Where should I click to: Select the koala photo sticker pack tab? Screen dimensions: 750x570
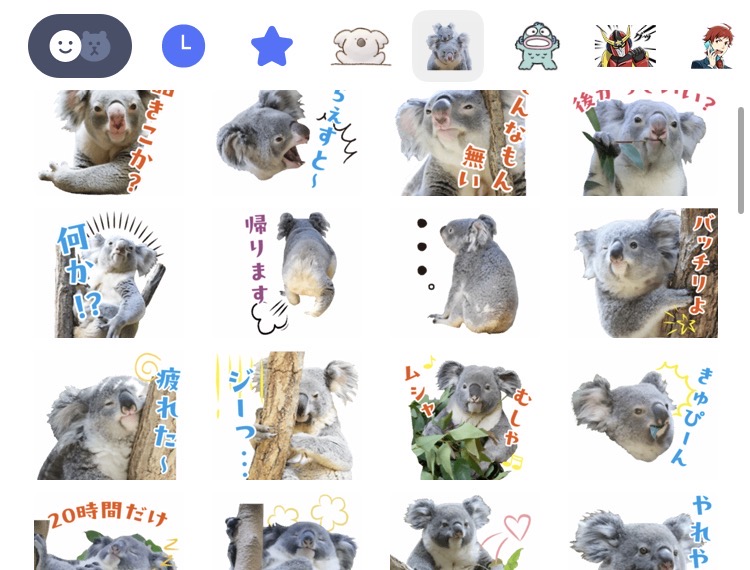point(448,46)
